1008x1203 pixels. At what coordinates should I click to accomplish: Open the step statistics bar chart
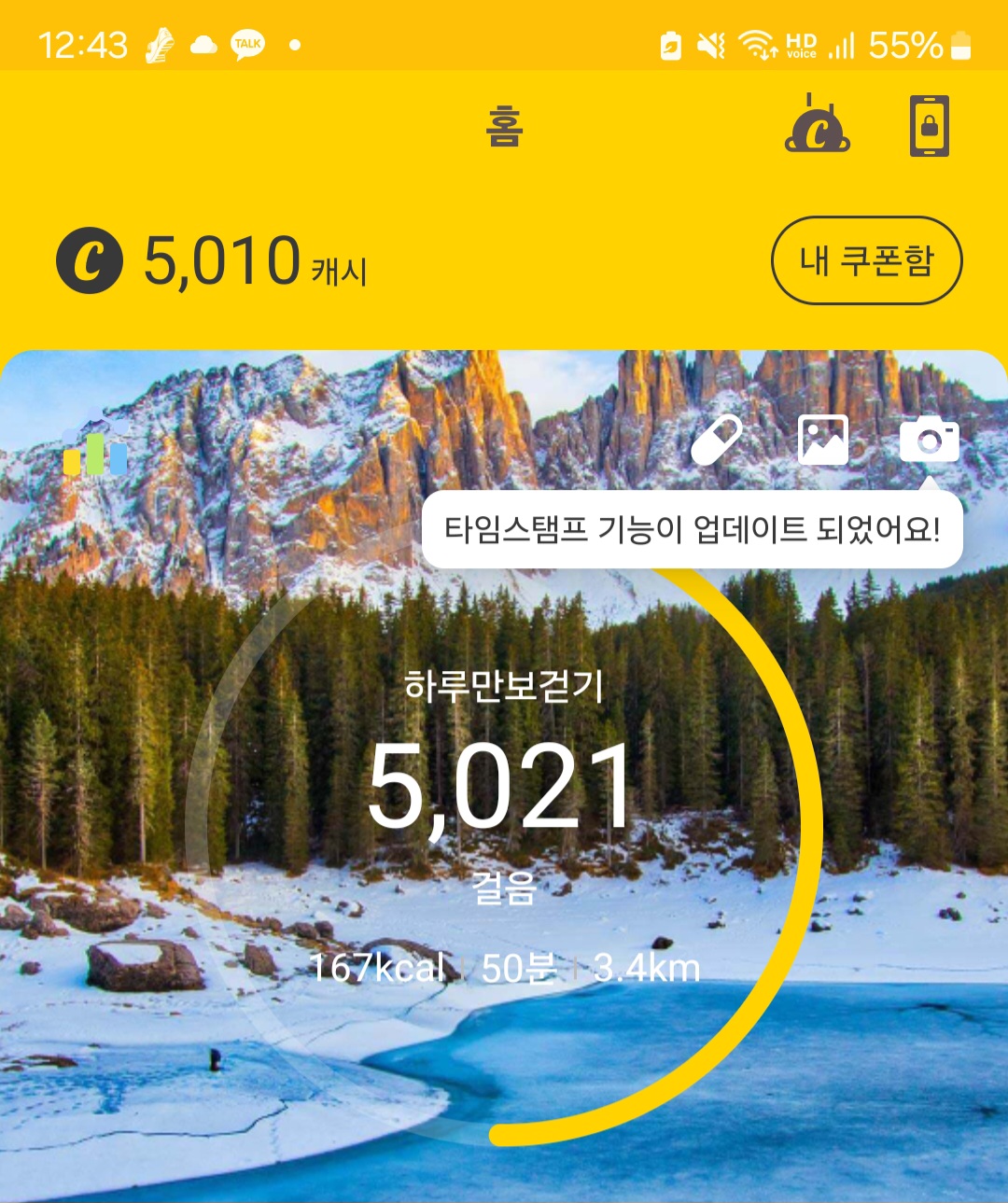[95, 451]
